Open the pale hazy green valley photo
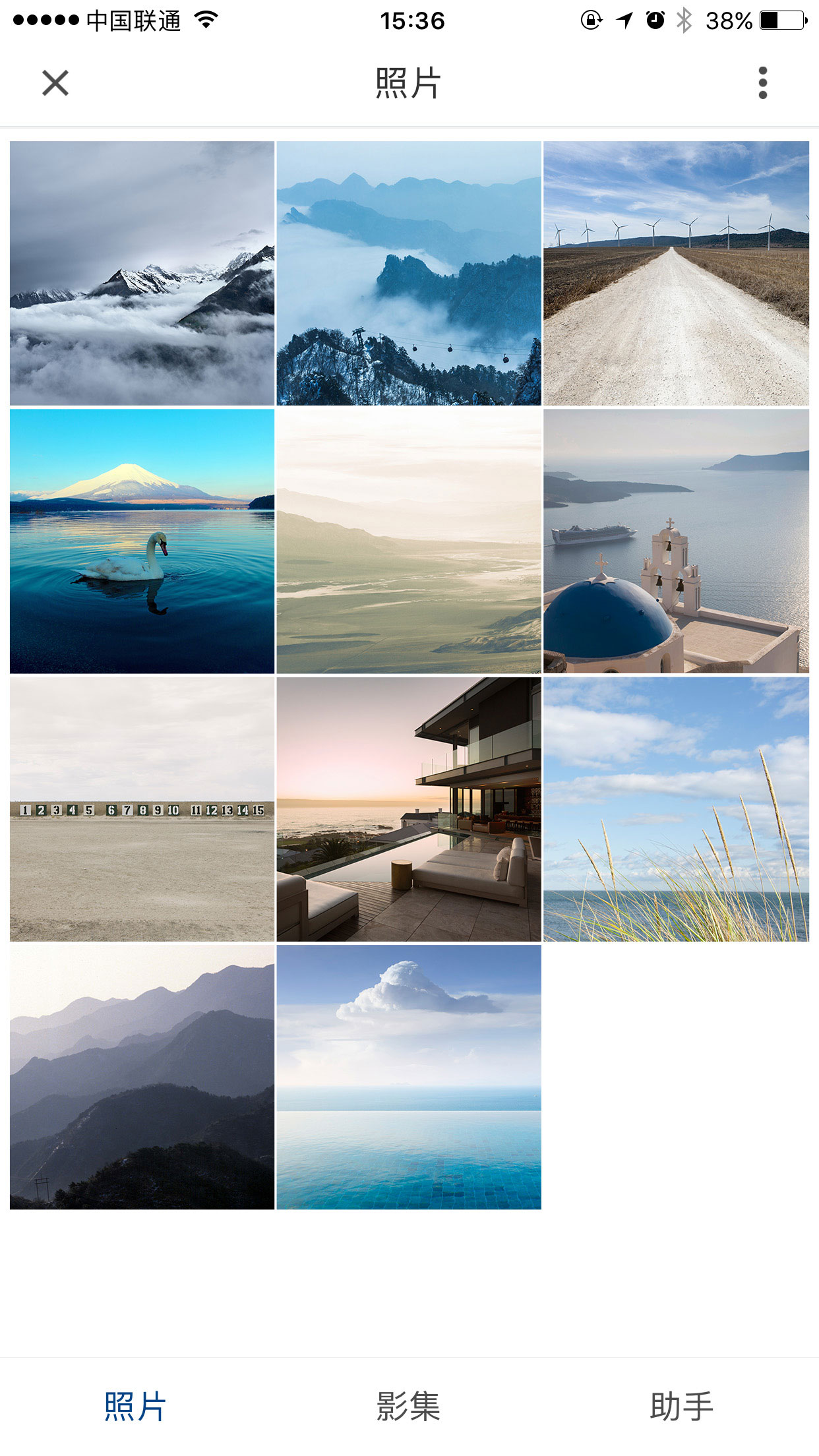819x1456 pixels. pyautogui.click(x=409, y=541)
